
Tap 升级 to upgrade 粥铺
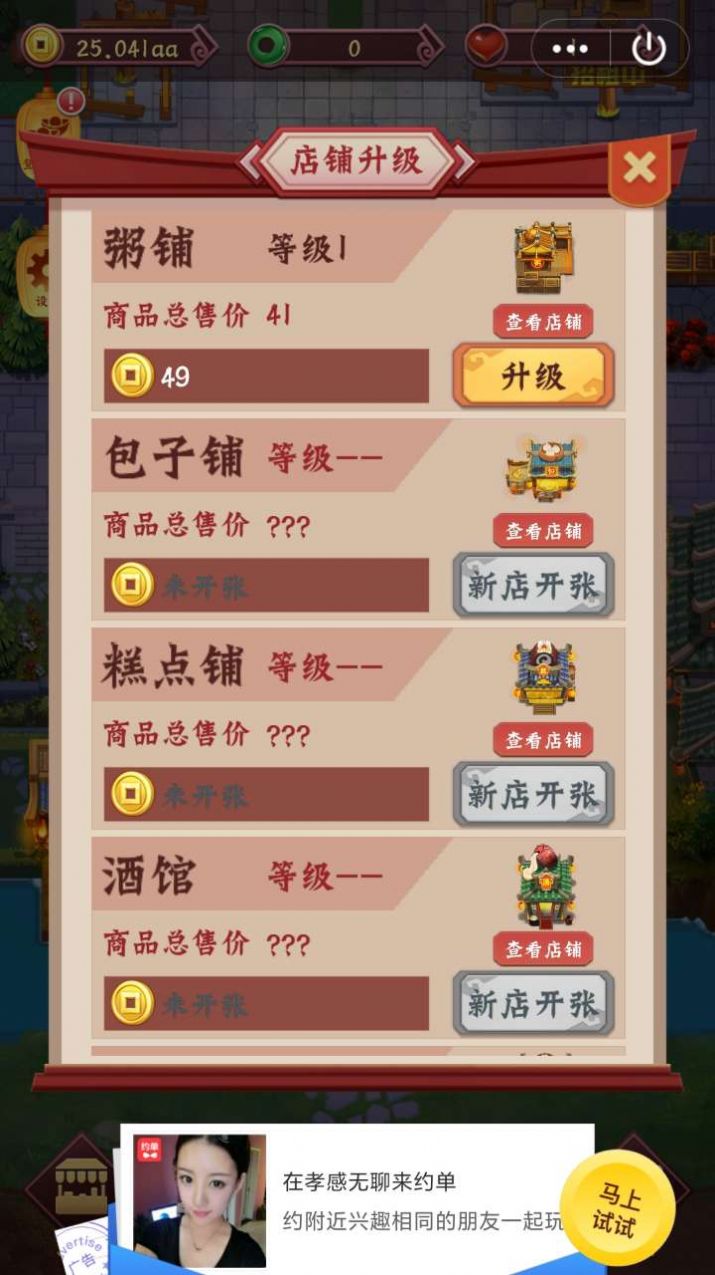pyautogui.click(x=533, y=376)
